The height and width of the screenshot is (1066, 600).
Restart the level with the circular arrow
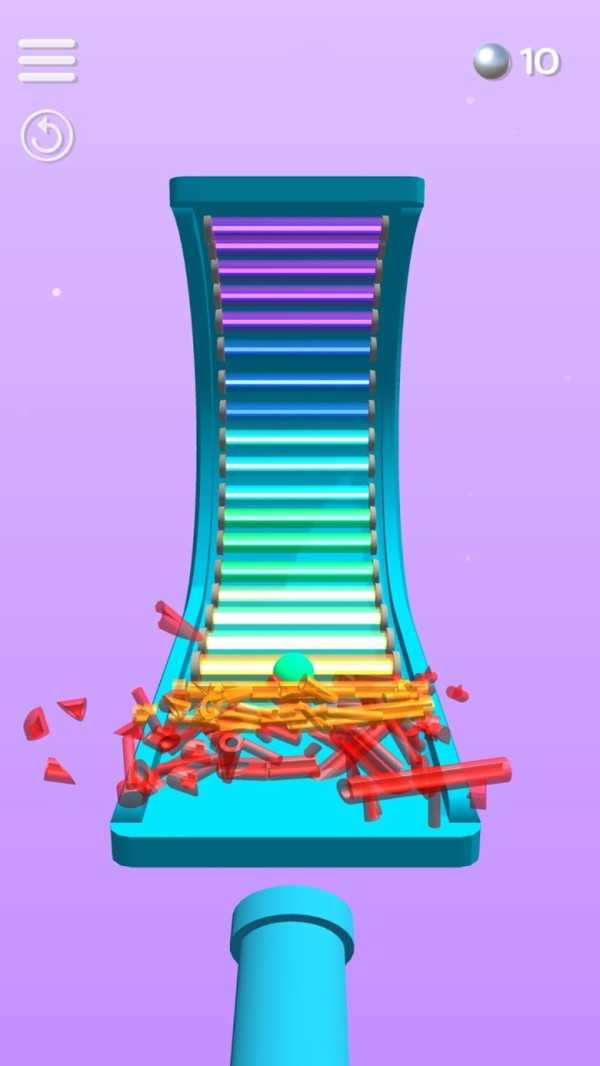(47, 136)
